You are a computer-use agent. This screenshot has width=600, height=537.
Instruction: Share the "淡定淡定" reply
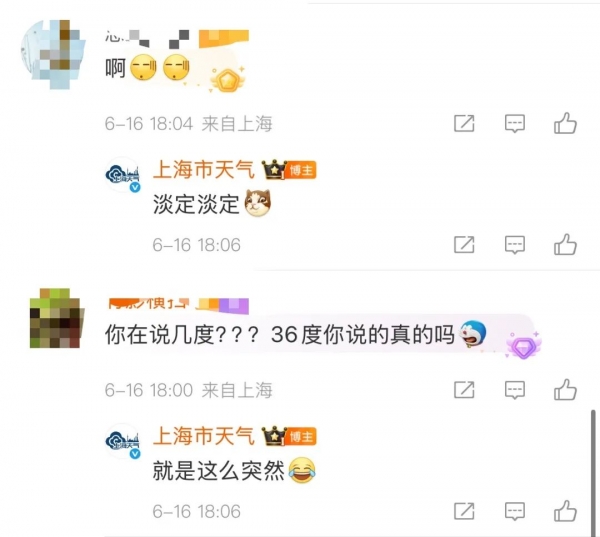tap(464, 244)
